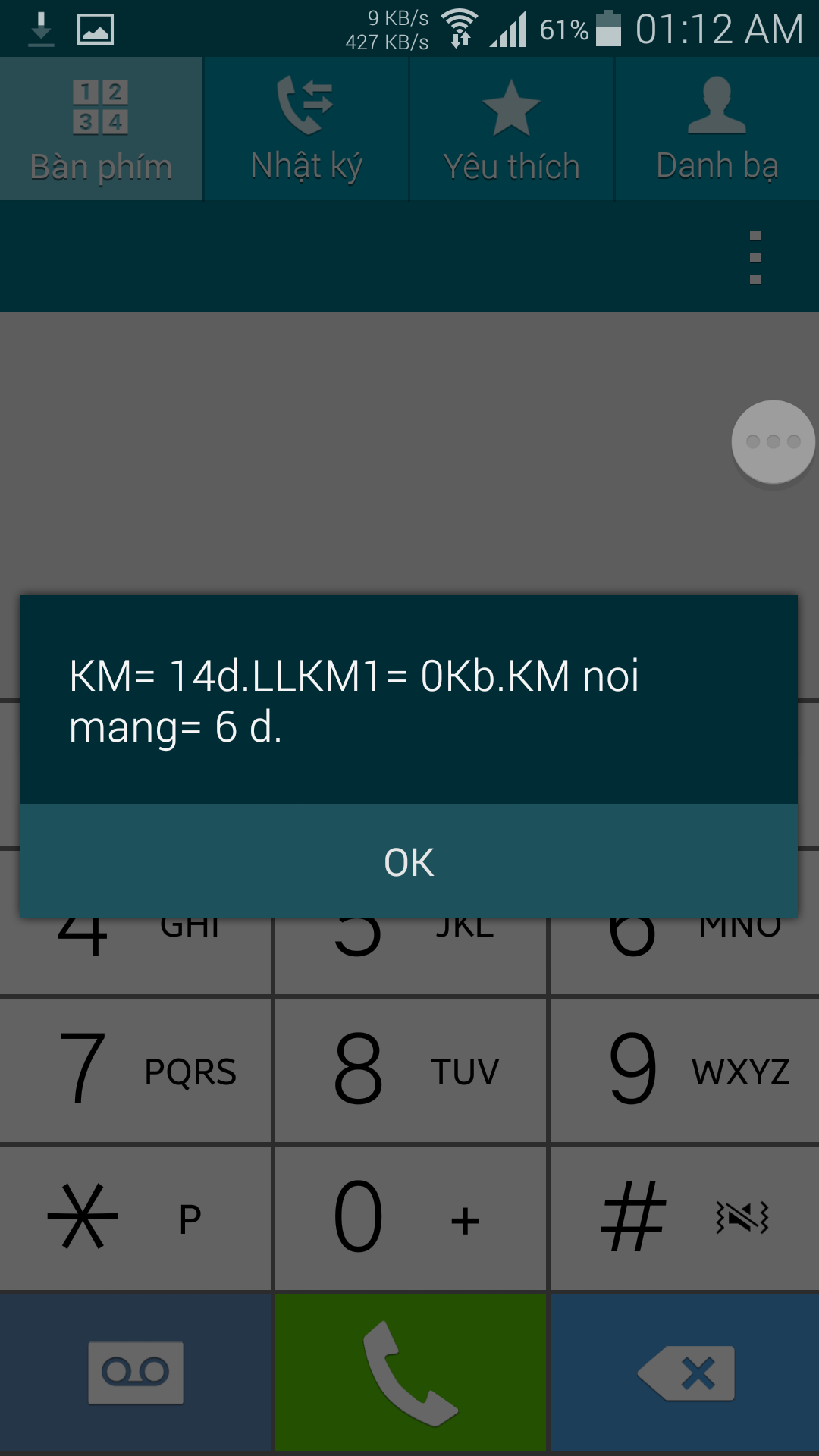Enter digit 8 on the keypad
The height and width of the screenshot is (1456, 819).
pos(410,1070)
